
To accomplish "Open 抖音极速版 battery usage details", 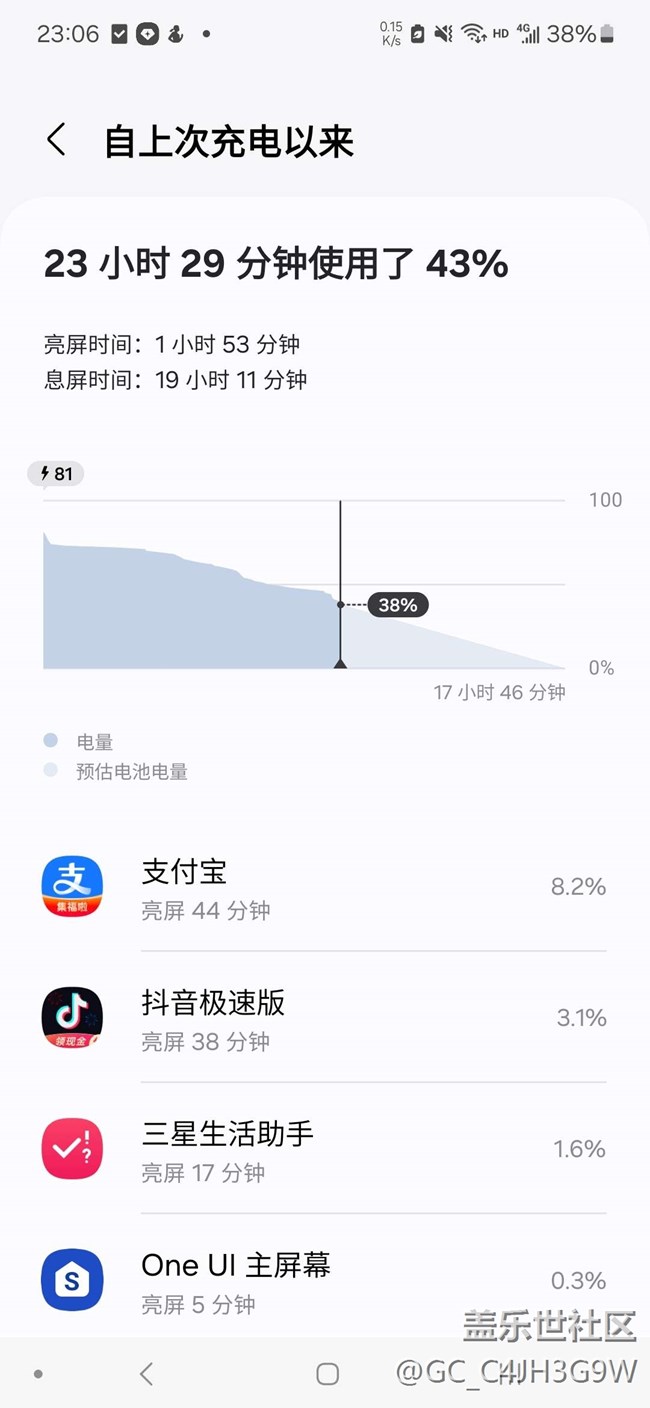I will pyautogui.click(x=324, y=1018).
